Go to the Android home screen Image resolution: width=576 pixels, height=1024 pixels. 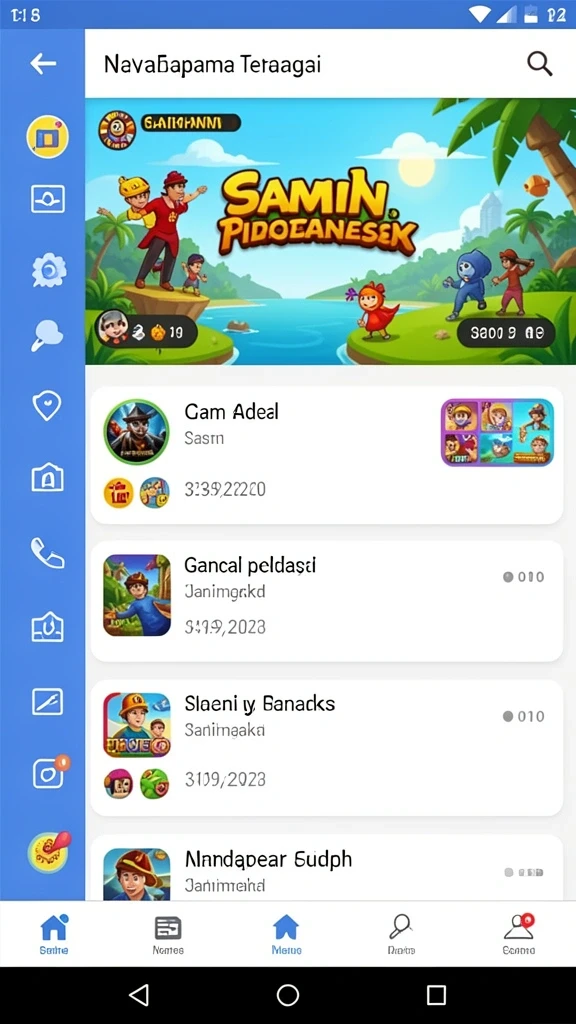point(287,995)
